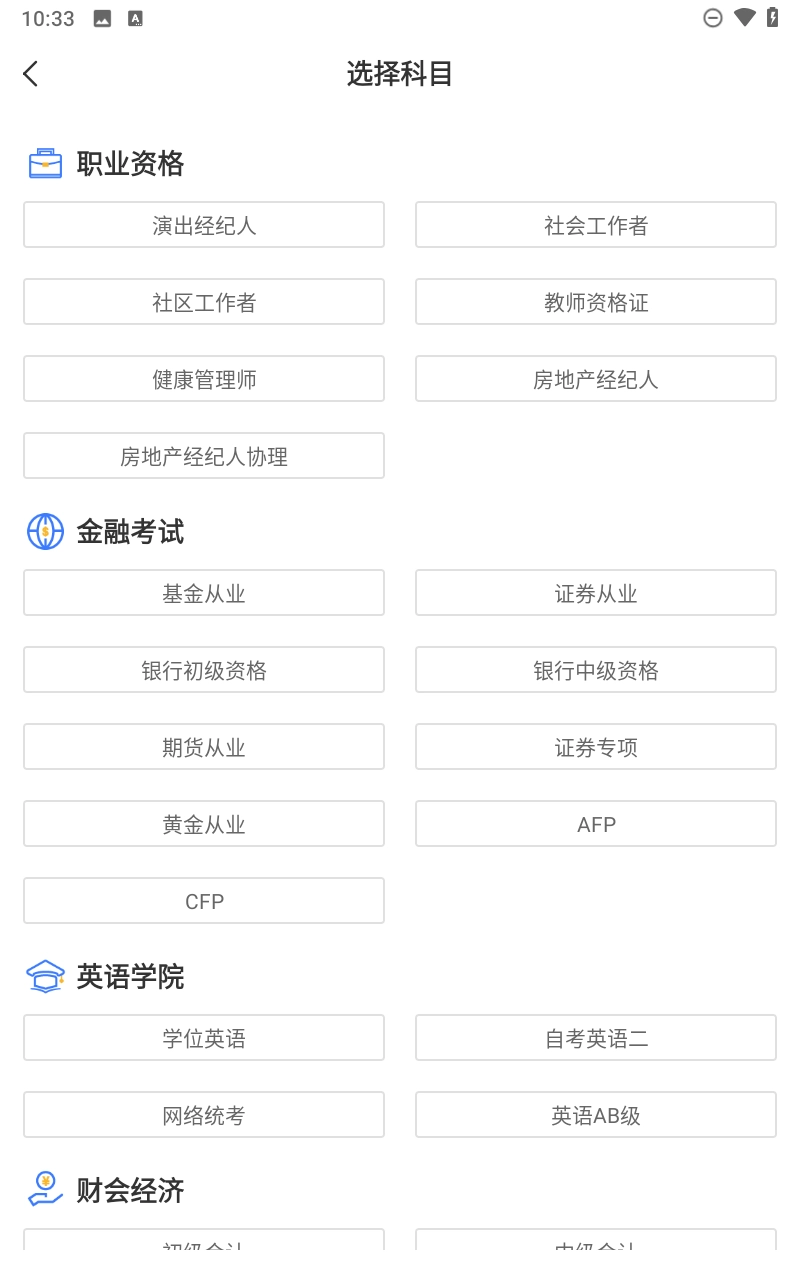Click the person icon beside 财会经济
800x1280 pixels.
44,1190
